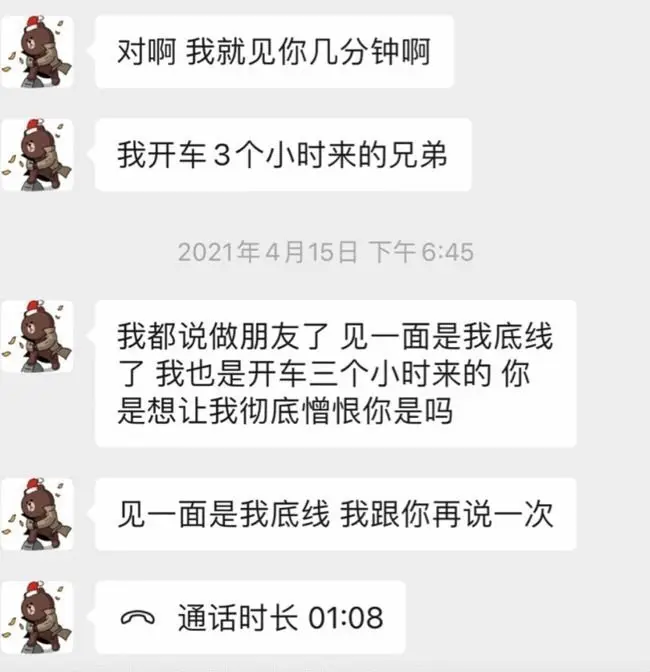Open sender's avatar beside 对啊 我就见你几分钟啊
The width and height of the screenshot is (650, 672).
click(37, 52)
